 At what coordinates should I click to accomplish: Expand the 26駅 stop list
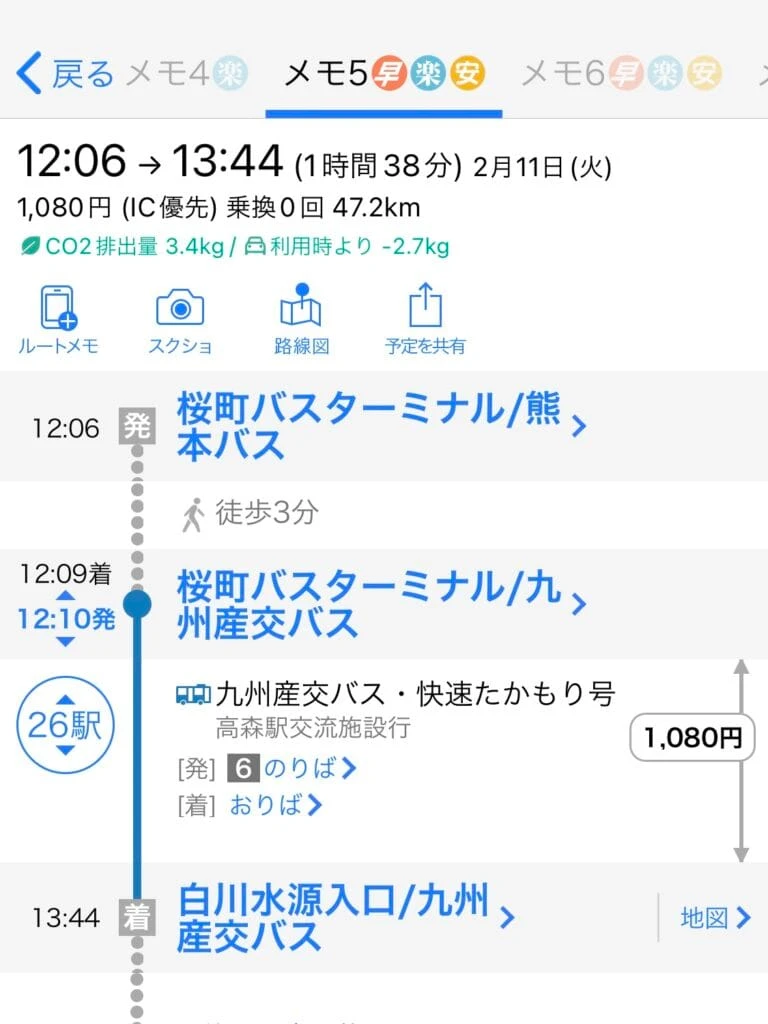(65, 725)
